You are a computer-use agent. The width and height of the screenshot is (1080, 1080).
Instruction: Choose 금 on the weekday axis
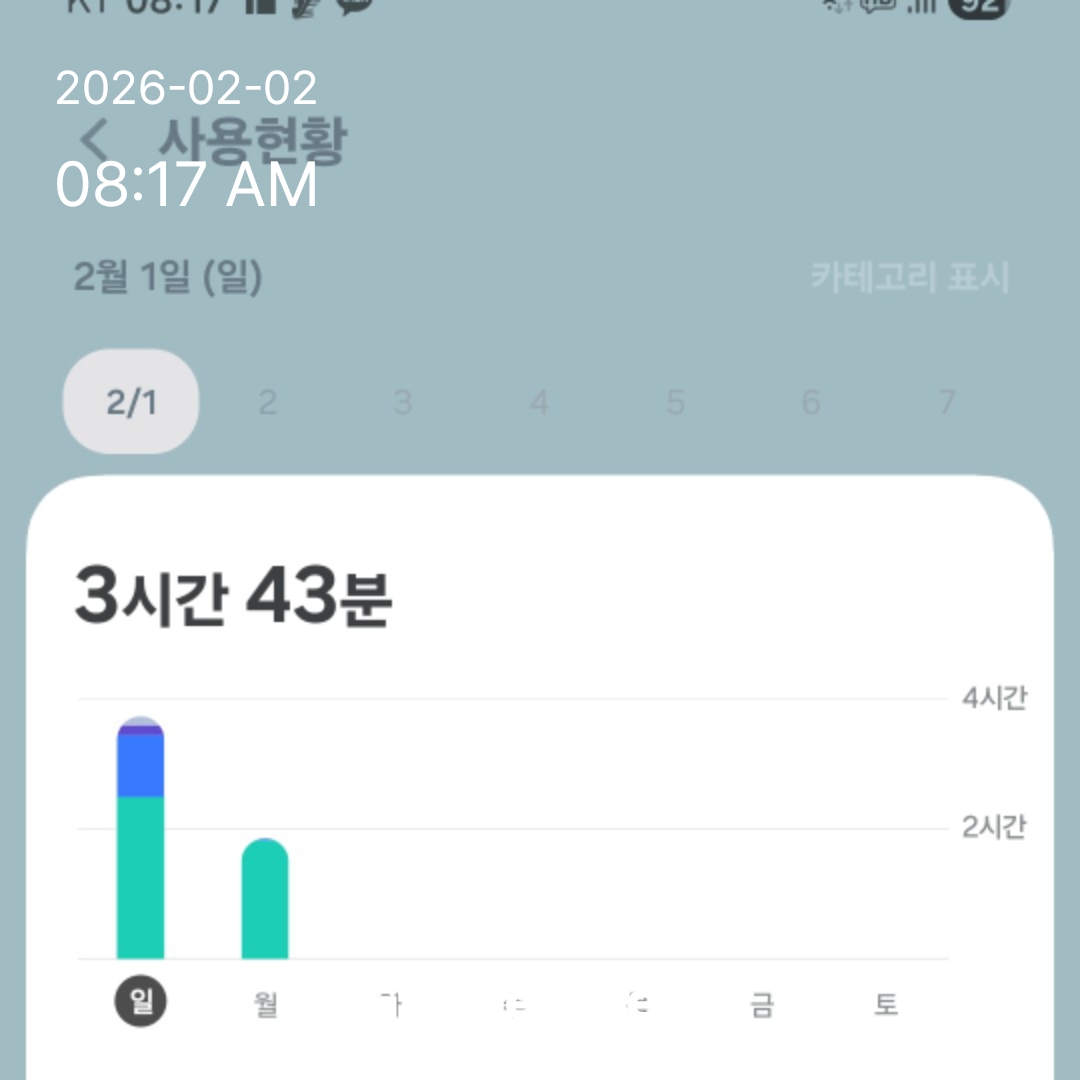[x=762, y=1004]
